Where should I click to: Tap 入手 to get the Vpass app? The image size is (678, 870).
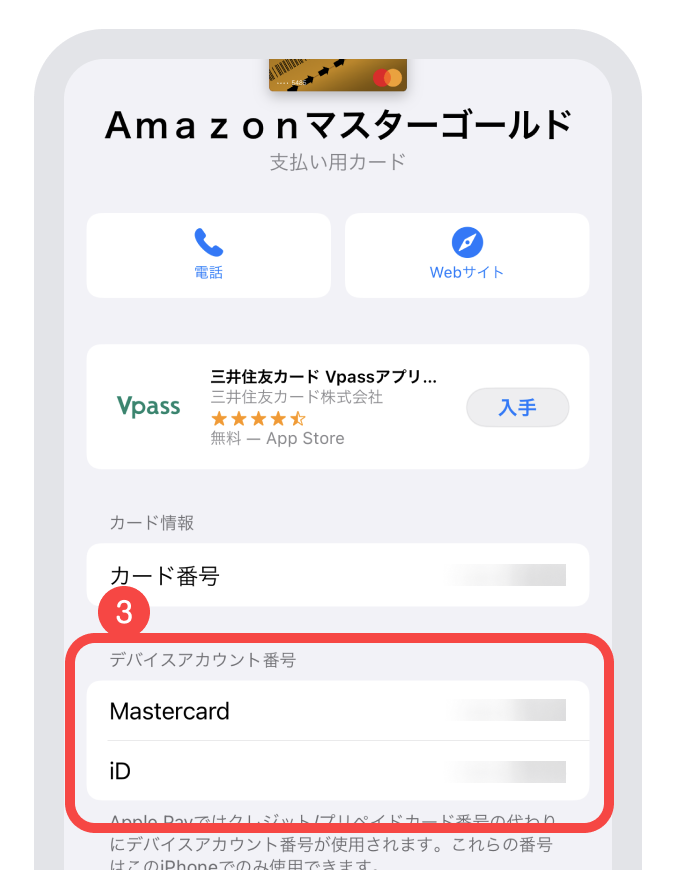pos(517,407)
